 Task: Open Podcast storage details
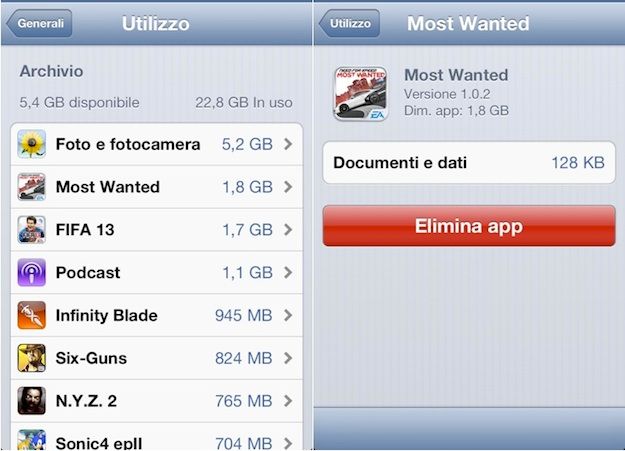pyautogui.click(x=156, y=273)
